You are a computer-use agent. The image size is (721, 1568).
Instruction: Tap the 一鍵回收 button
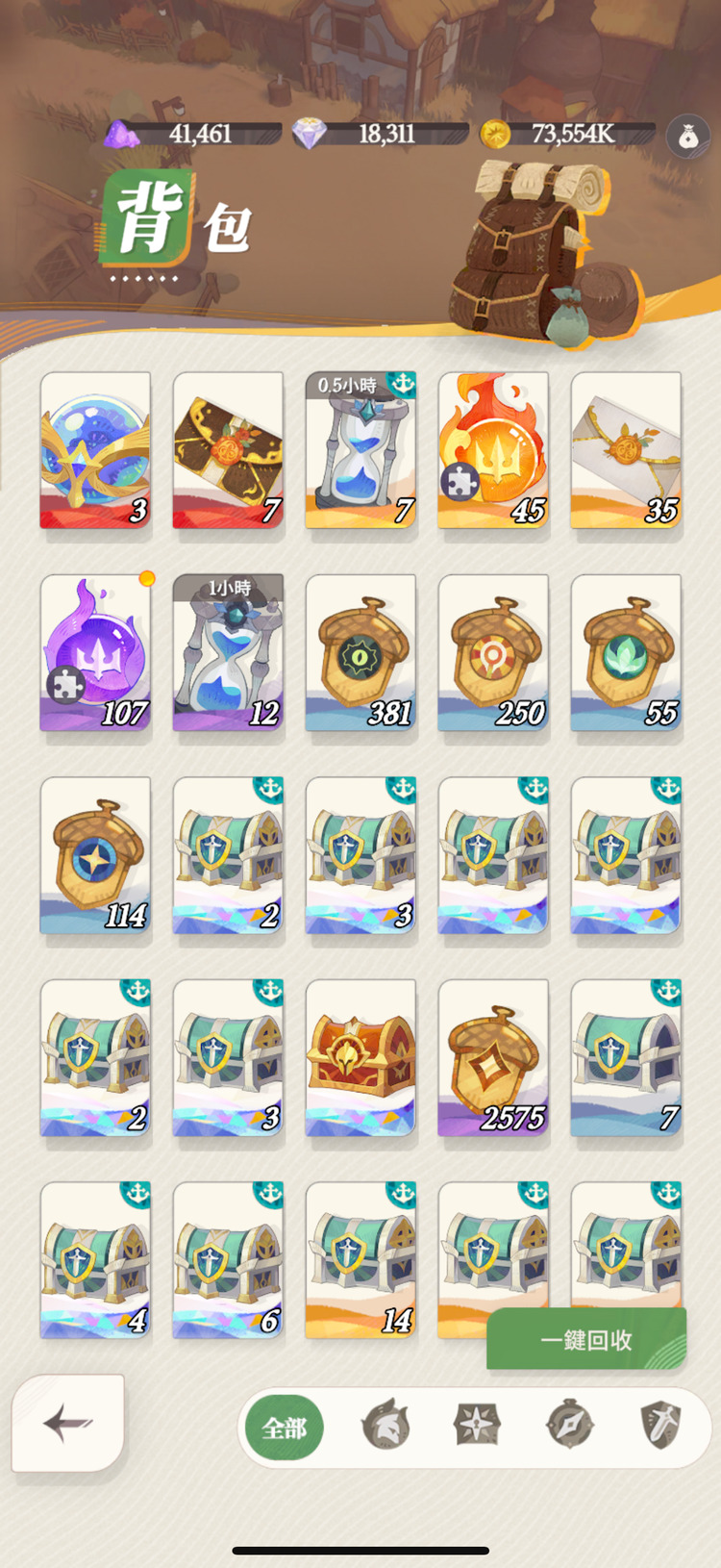pyautogui.click(x=586, y=1339)
